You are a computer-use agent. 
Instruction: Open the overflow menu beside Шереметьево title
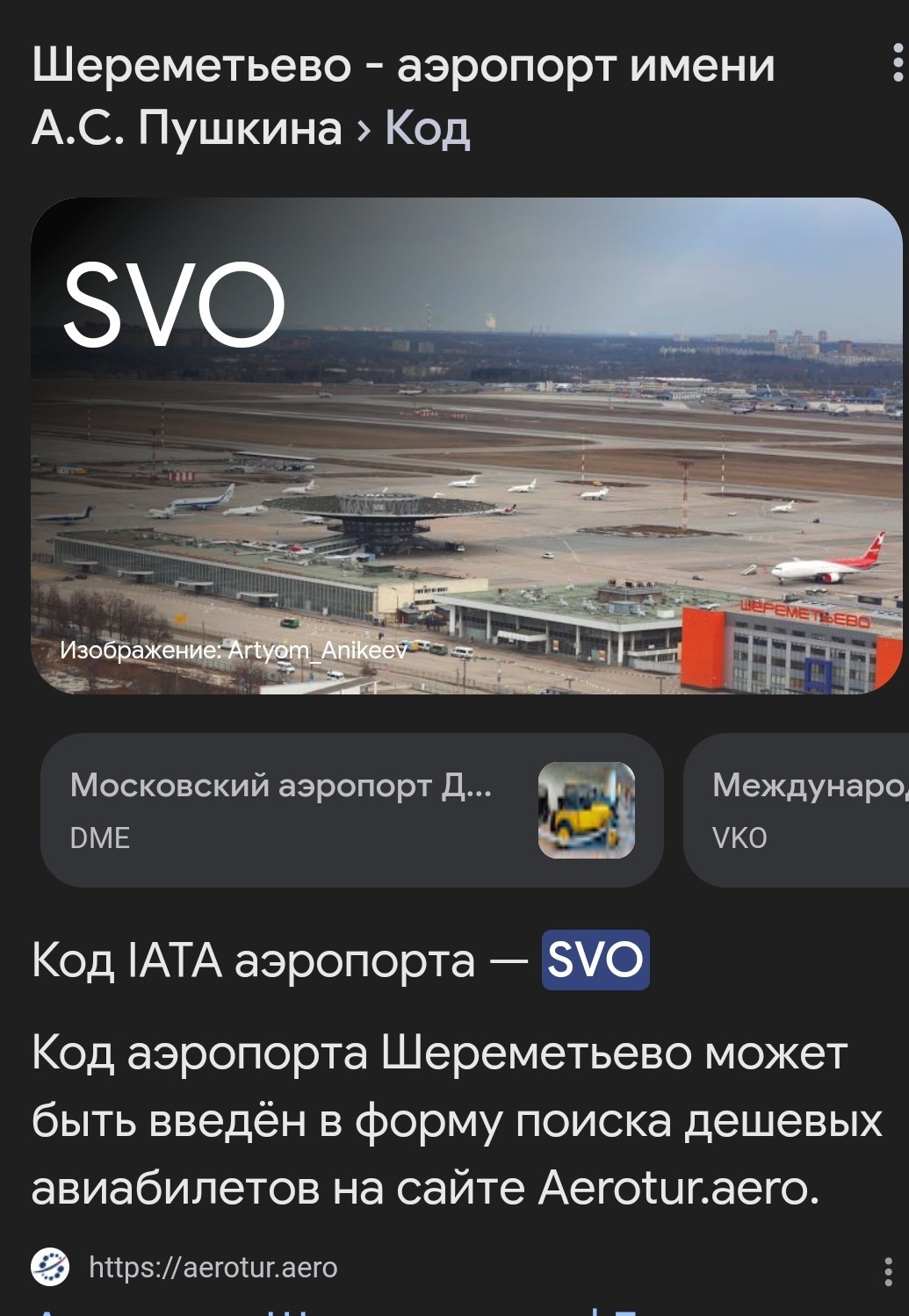tap(896, 64)
